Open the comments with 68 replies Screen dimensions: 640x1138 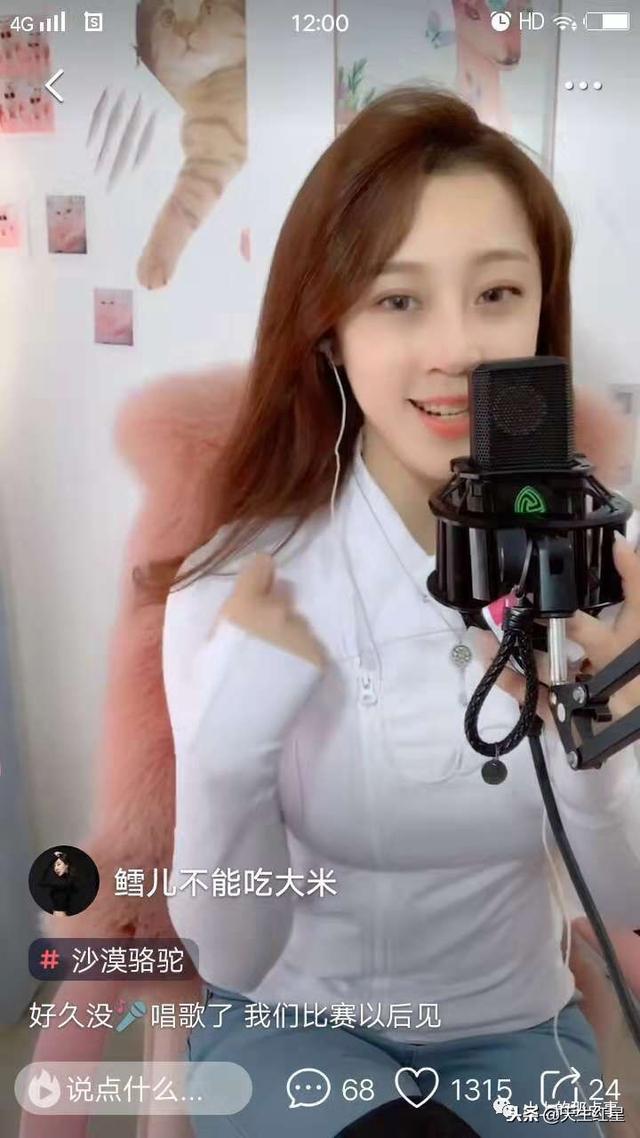pyautogui.click(x=309, y=1088)
